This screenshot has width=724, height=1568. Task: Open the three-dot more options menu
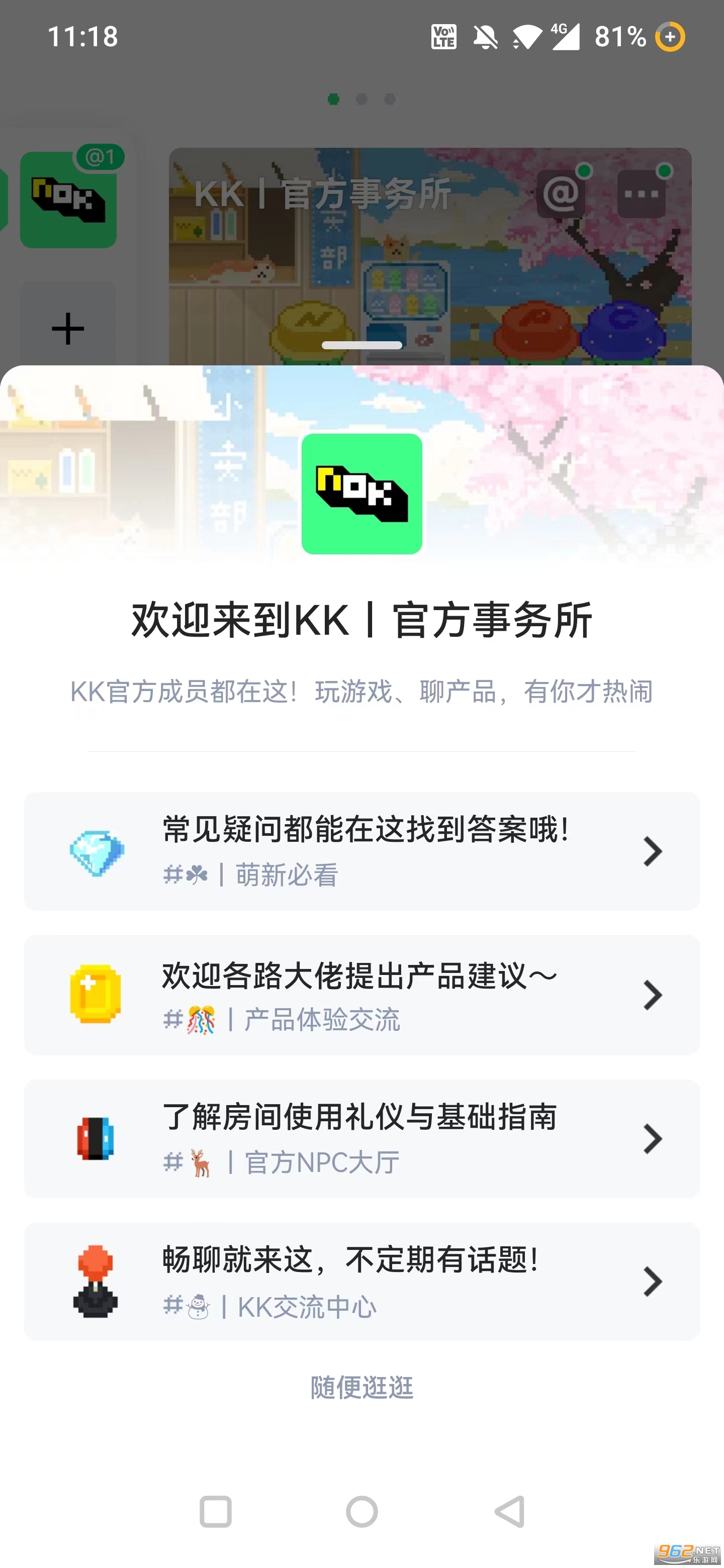click(641, 194)
